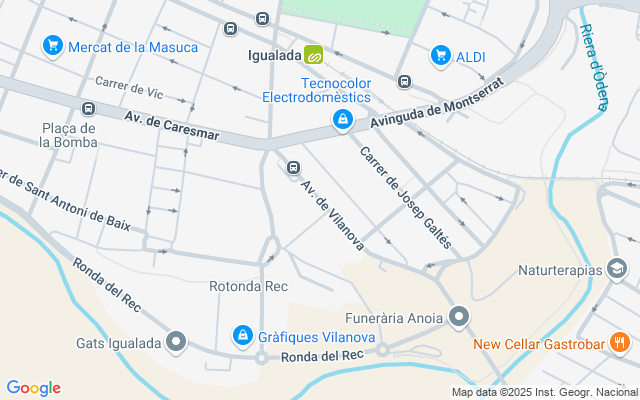
Task: Tap the Gats Igualada marker
Action: [x=177, y=343]
